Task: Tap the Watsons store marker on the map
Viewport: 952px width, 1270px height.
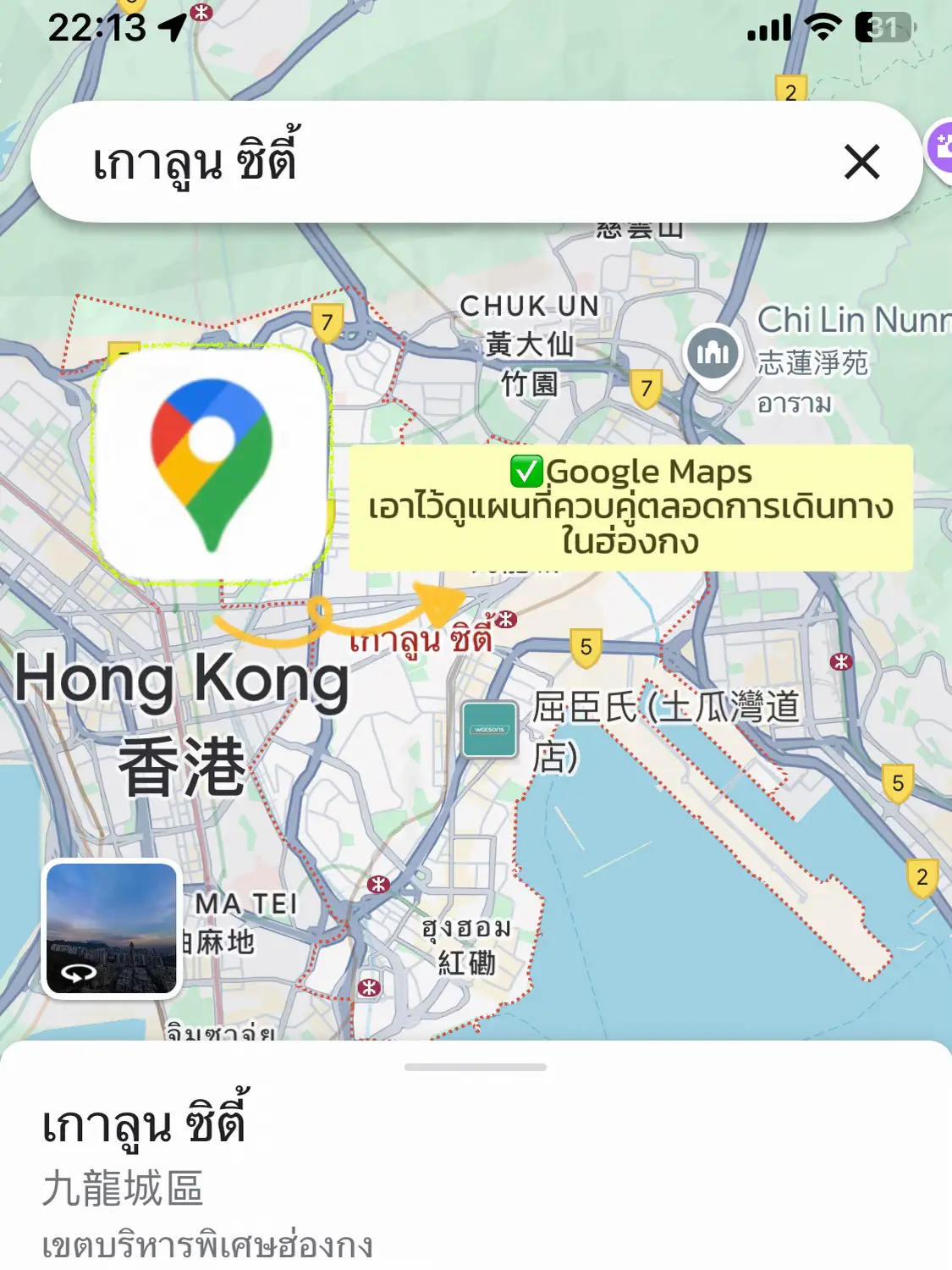Action: pyautogui.click(x=490, y=729)
